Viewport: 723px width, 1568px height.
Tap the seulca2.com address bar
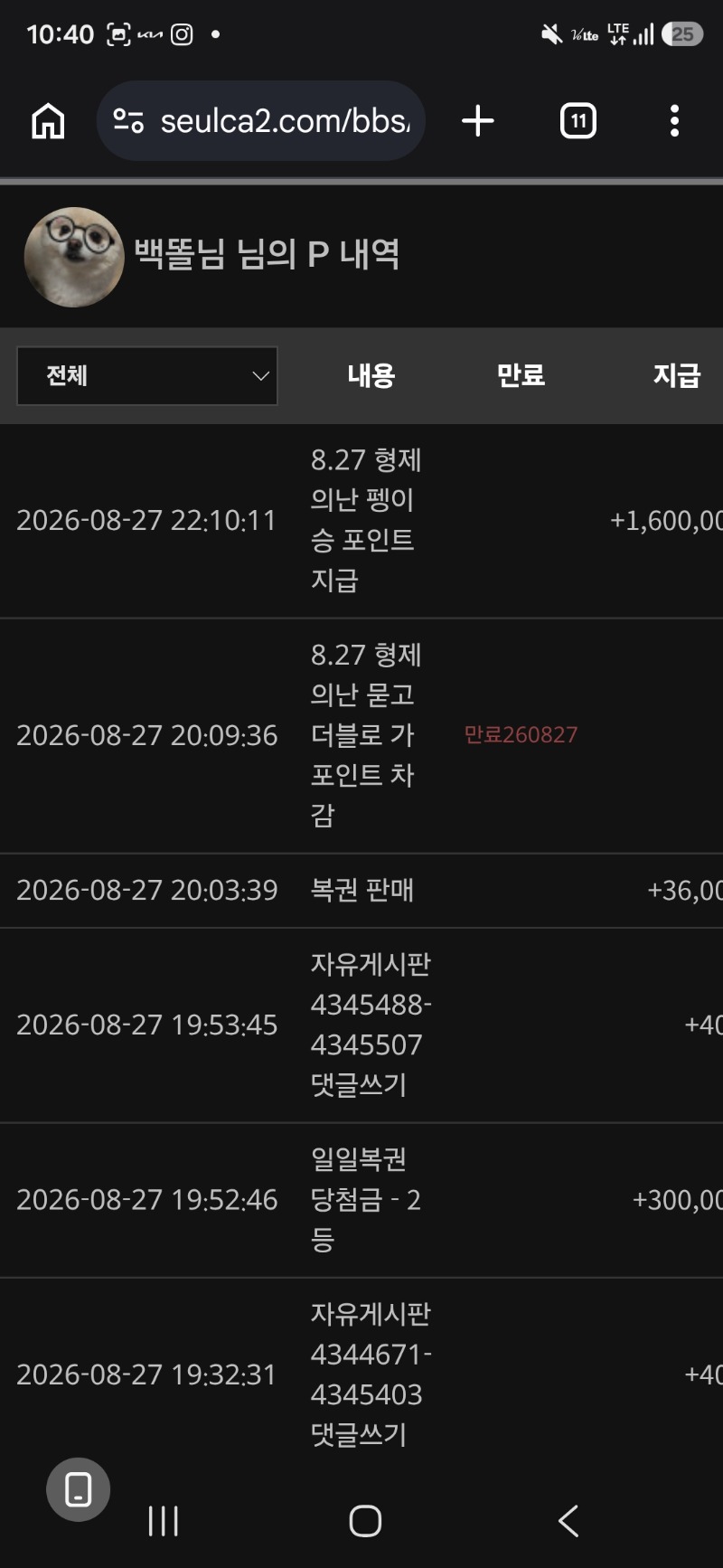[x=260, y=120]
